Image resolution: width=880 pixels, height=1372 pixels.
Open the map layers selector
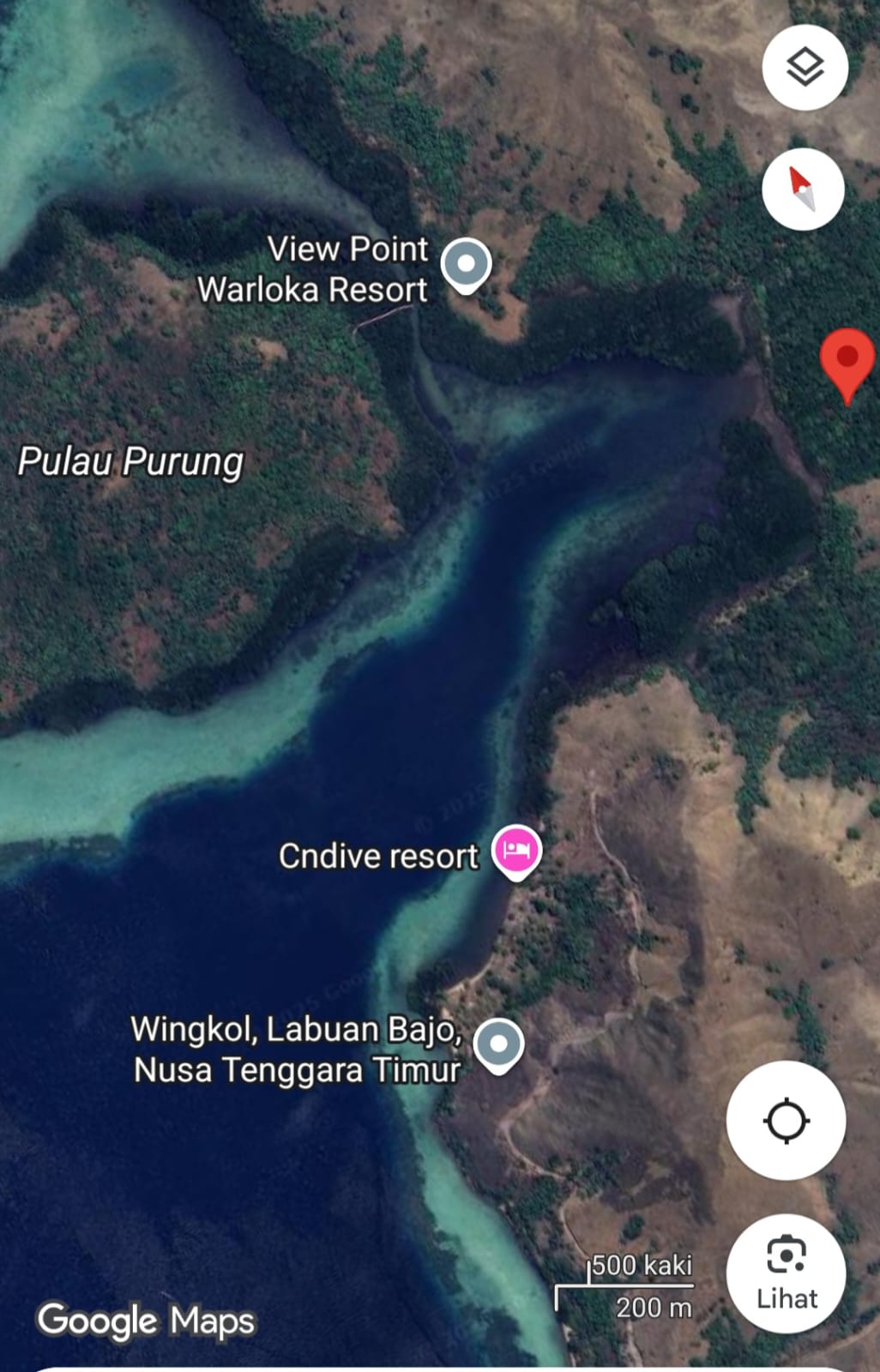pos(805,67)
